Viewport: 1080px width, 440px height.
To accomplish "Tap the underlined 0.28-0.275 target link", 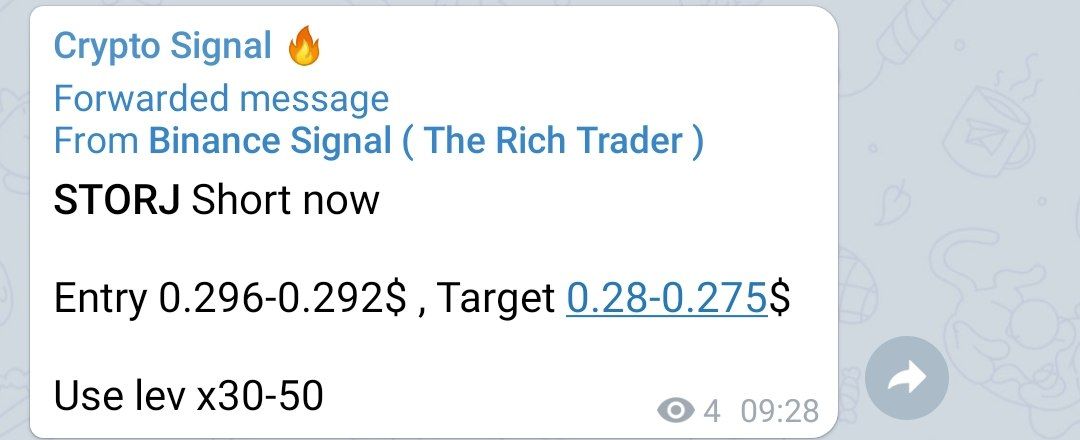I will tap(666, 298).
